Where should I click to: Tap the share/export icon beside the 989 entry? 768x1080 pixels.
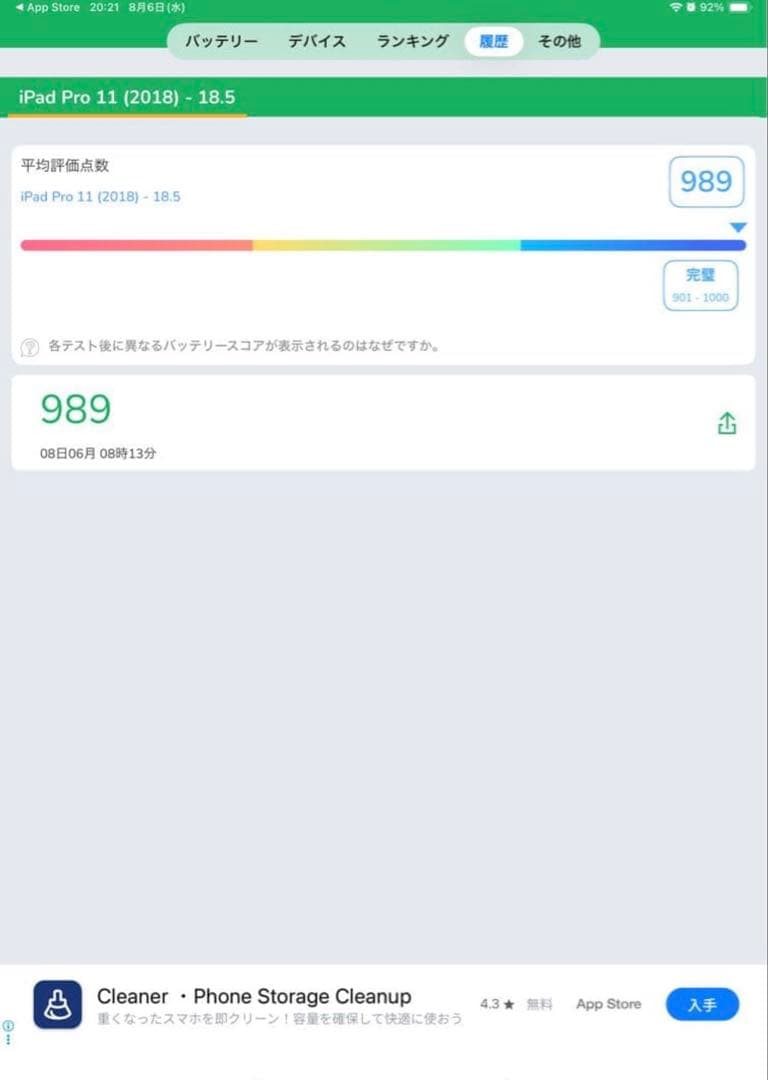[727, 424]
